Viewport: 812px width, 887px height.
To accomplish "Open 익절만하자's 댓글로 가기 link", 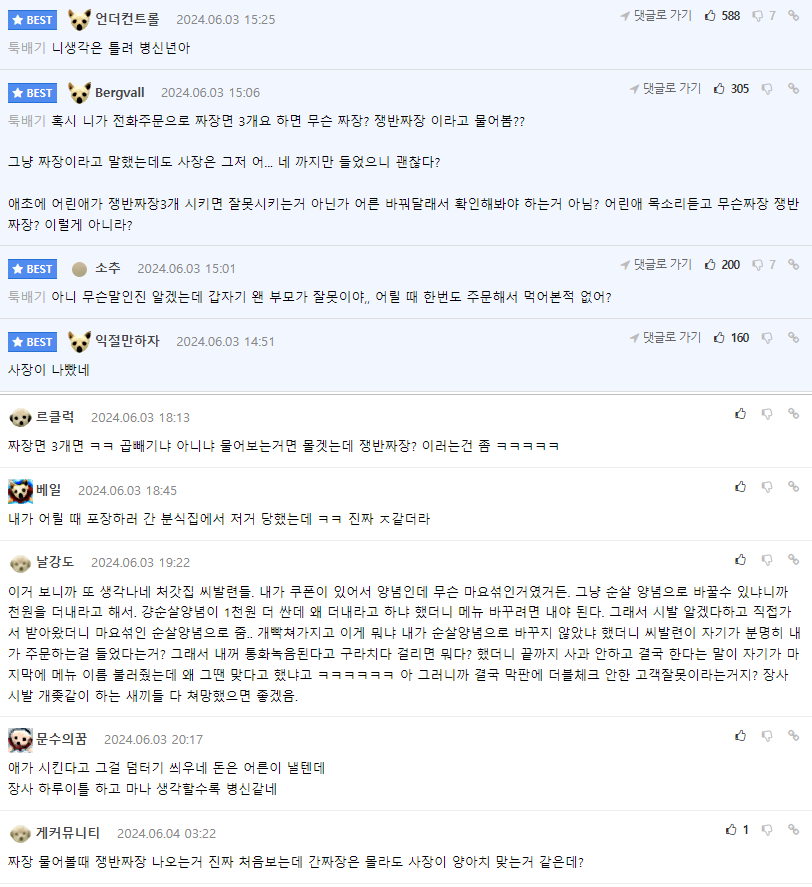I will pos(665,338).
